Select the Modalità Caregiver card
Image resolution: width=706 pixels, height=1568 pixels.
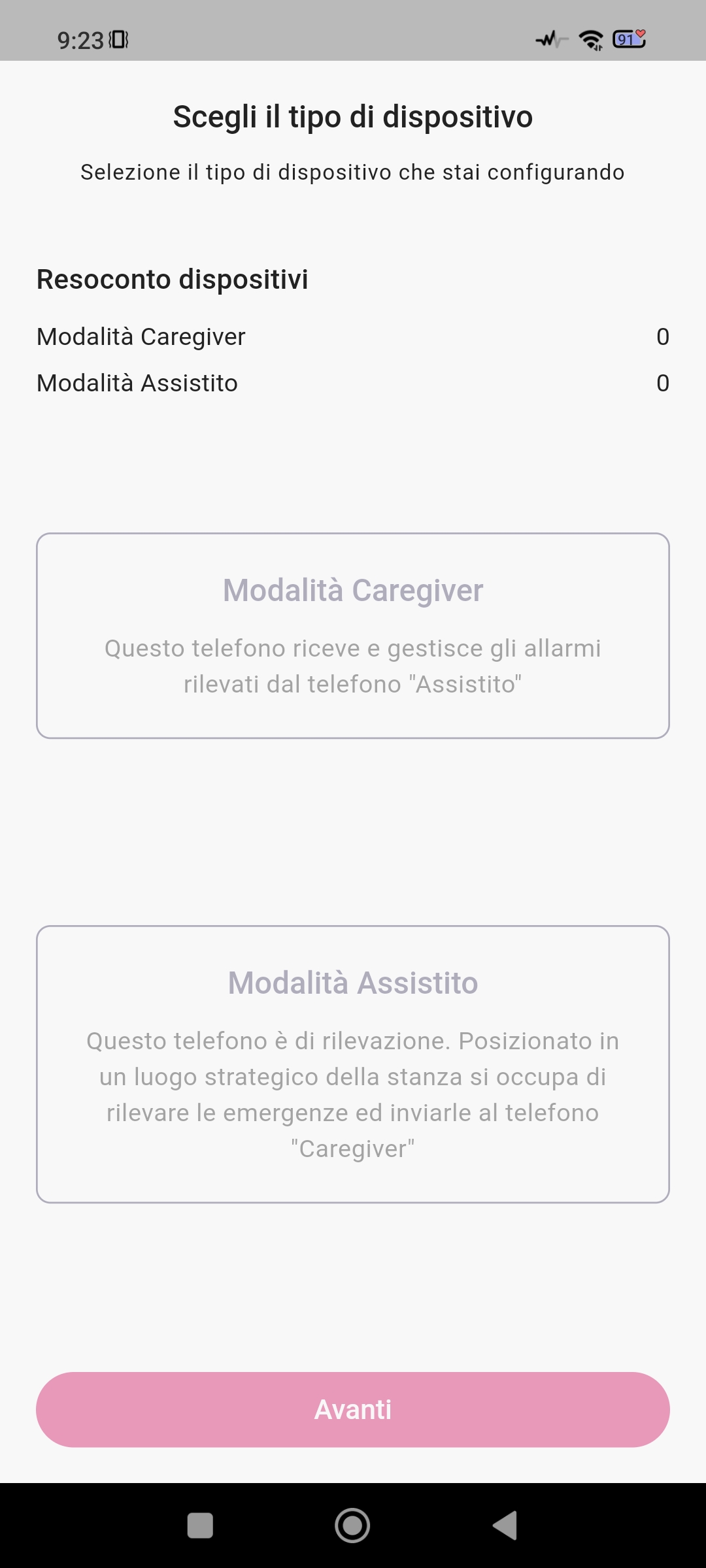353,636
